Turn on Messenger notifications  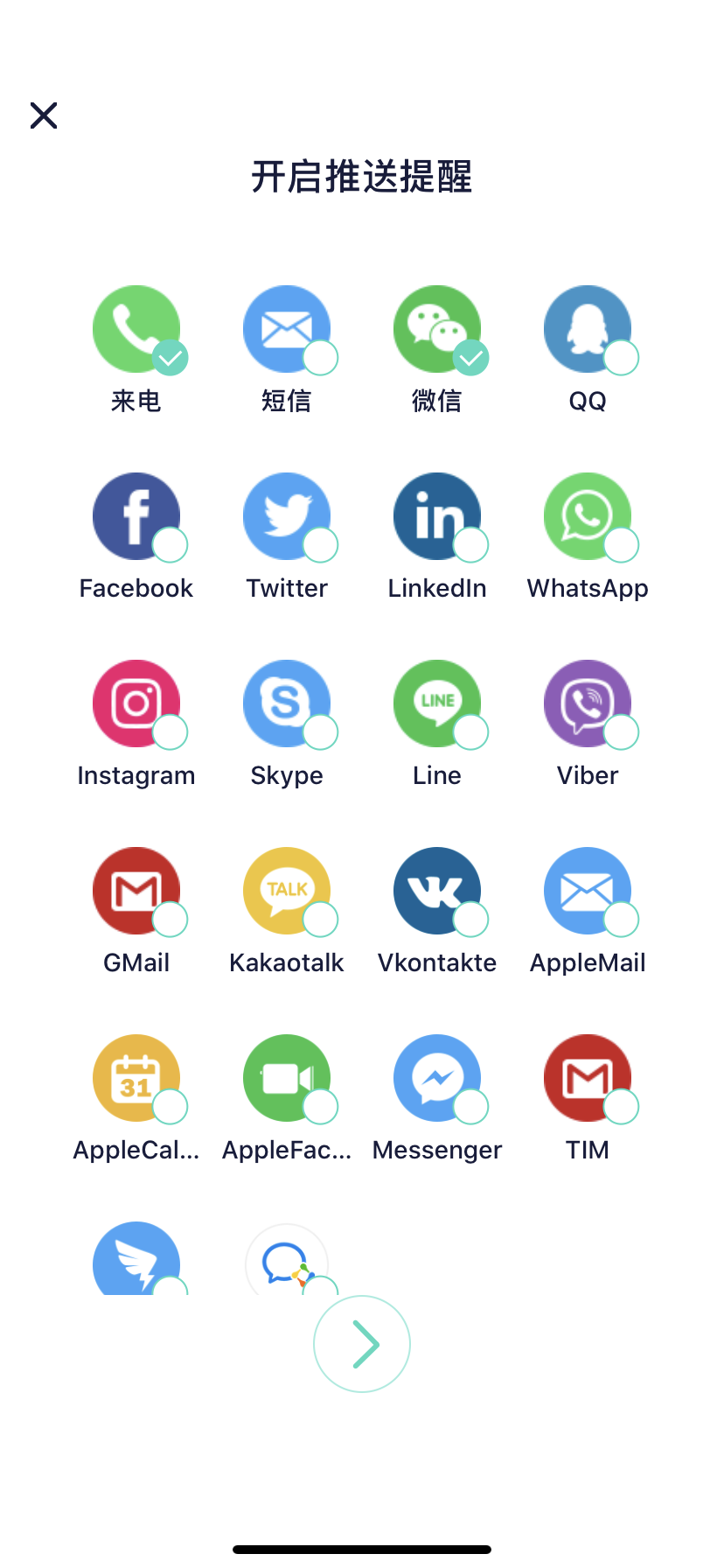click(438, 1079)
